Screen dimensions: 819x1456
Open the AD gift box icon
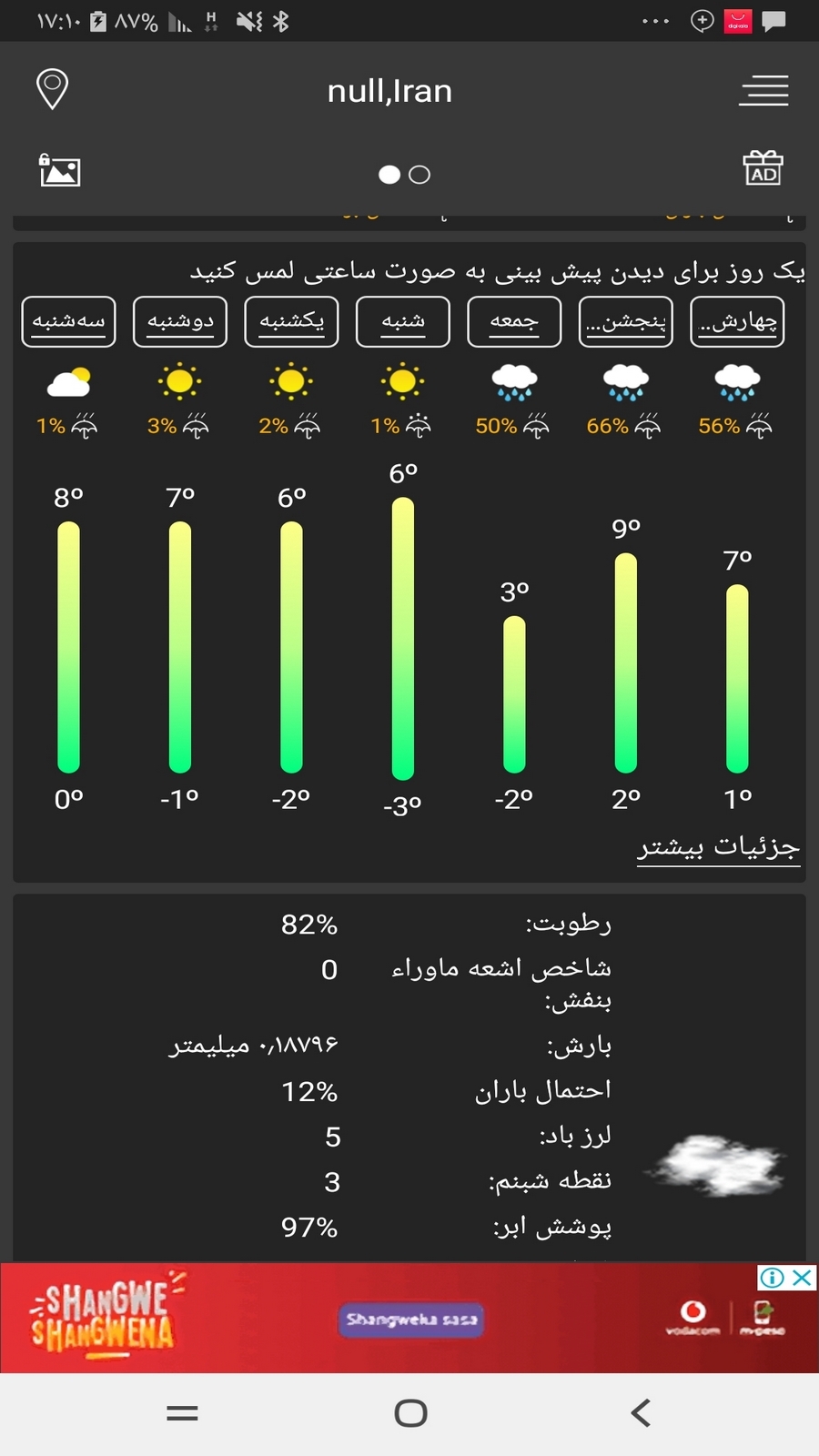(763, 168)
